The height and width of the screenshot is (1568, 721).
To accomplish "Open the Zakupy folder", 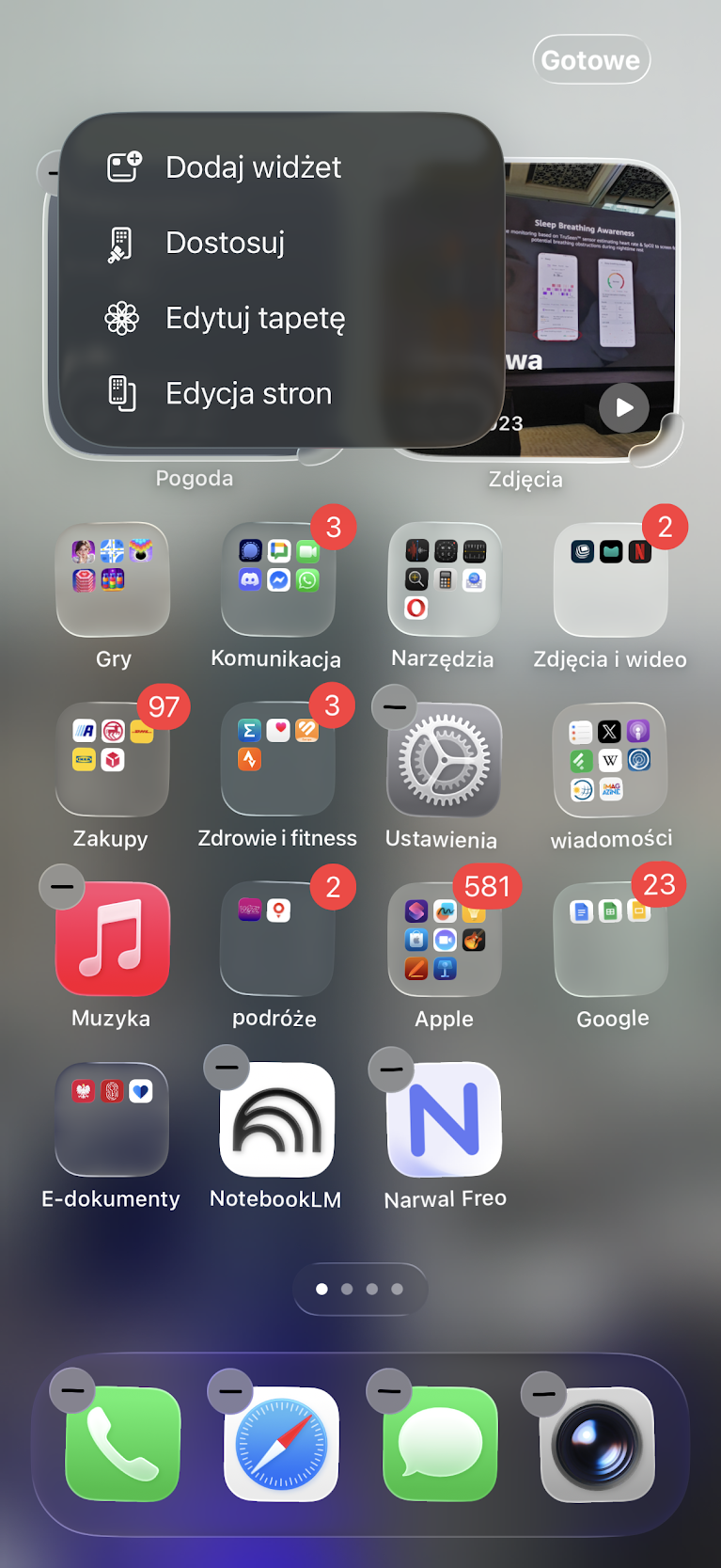I will click(x=113, y=760).
